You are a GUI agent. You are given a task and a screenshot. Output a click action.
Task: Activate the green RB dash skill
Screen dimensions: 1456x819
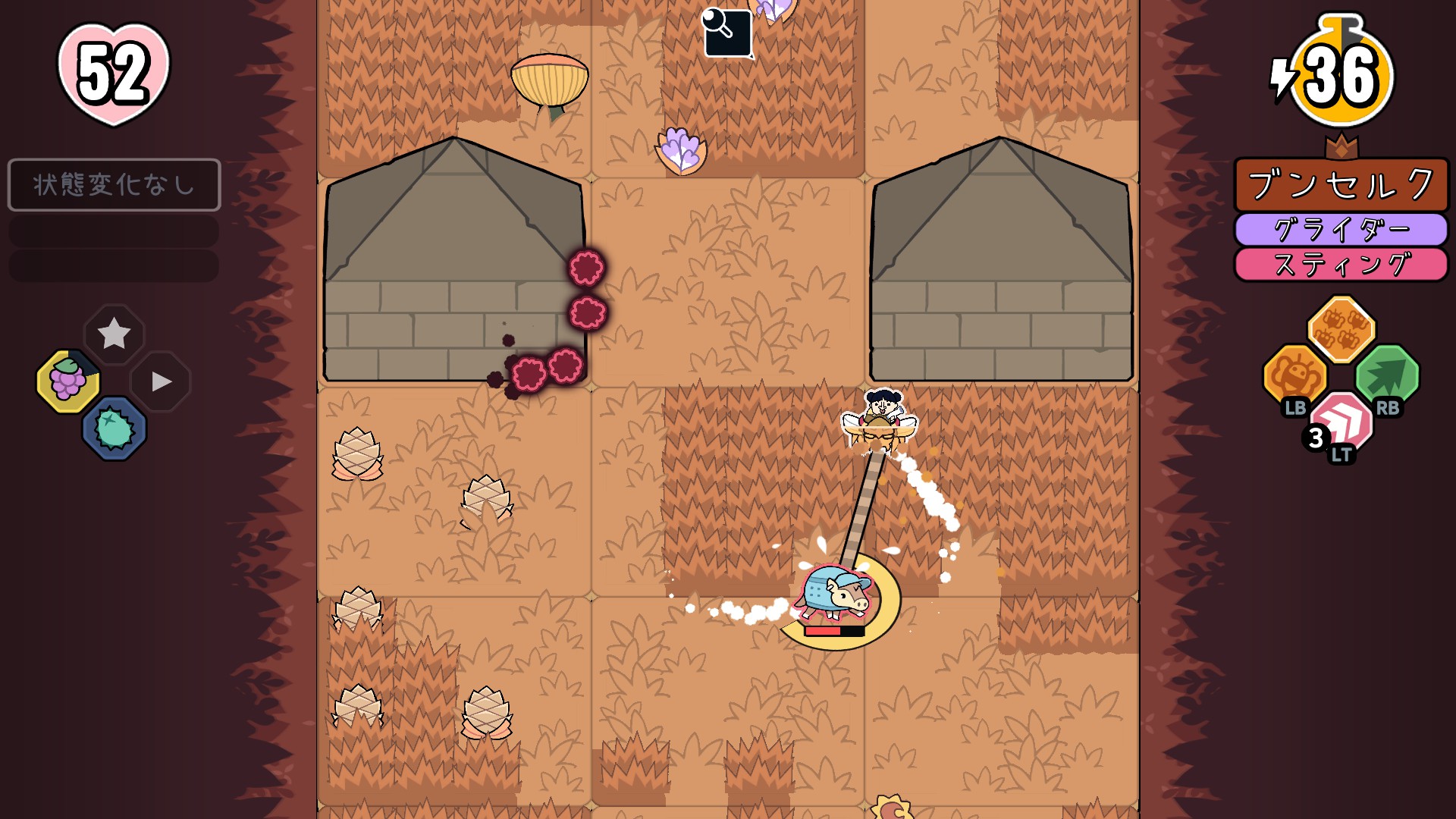click(1387, 376)
